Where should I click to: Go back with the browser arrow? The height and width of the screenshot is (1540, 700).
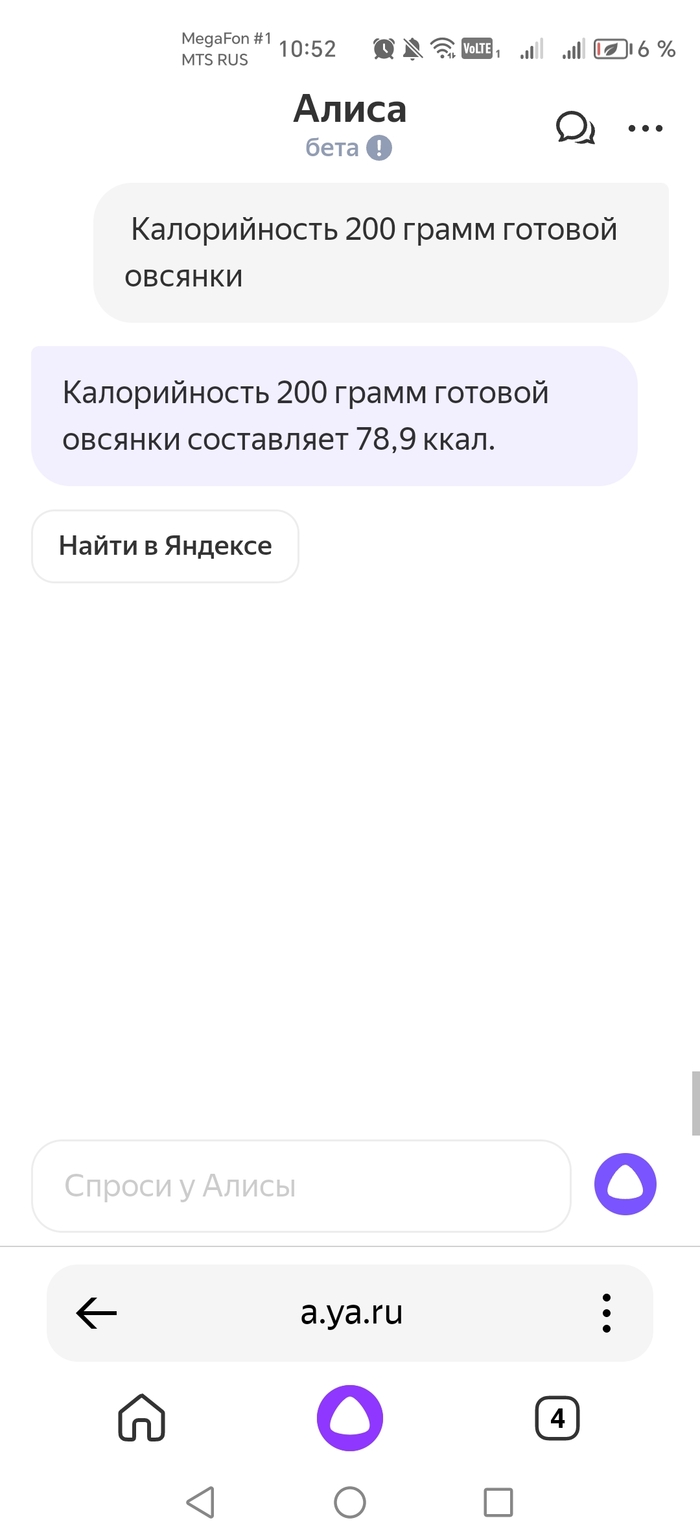click(x=97, y=1313)
